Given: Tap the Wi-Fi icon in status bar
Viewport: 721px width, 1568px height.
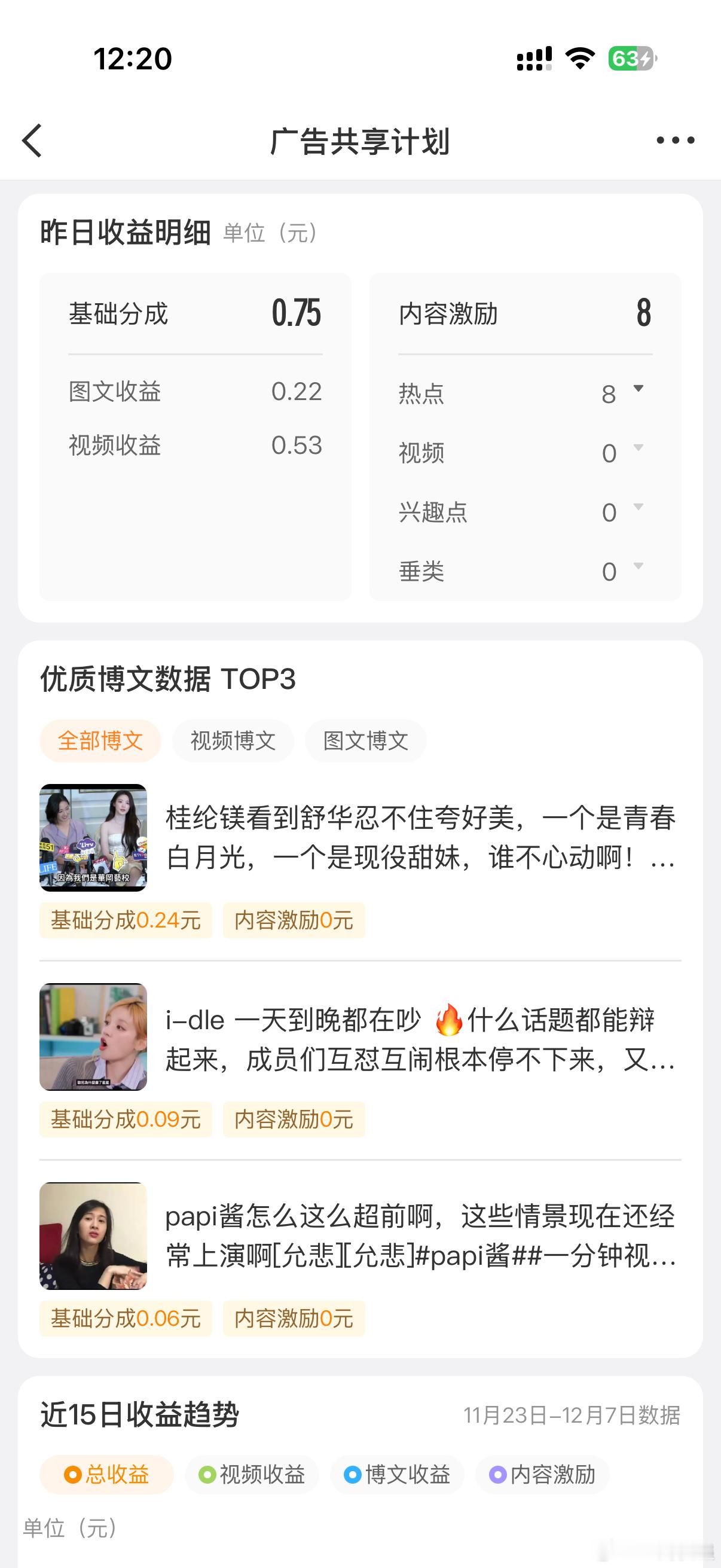Looking at the screenshot, I should point(580,58).
